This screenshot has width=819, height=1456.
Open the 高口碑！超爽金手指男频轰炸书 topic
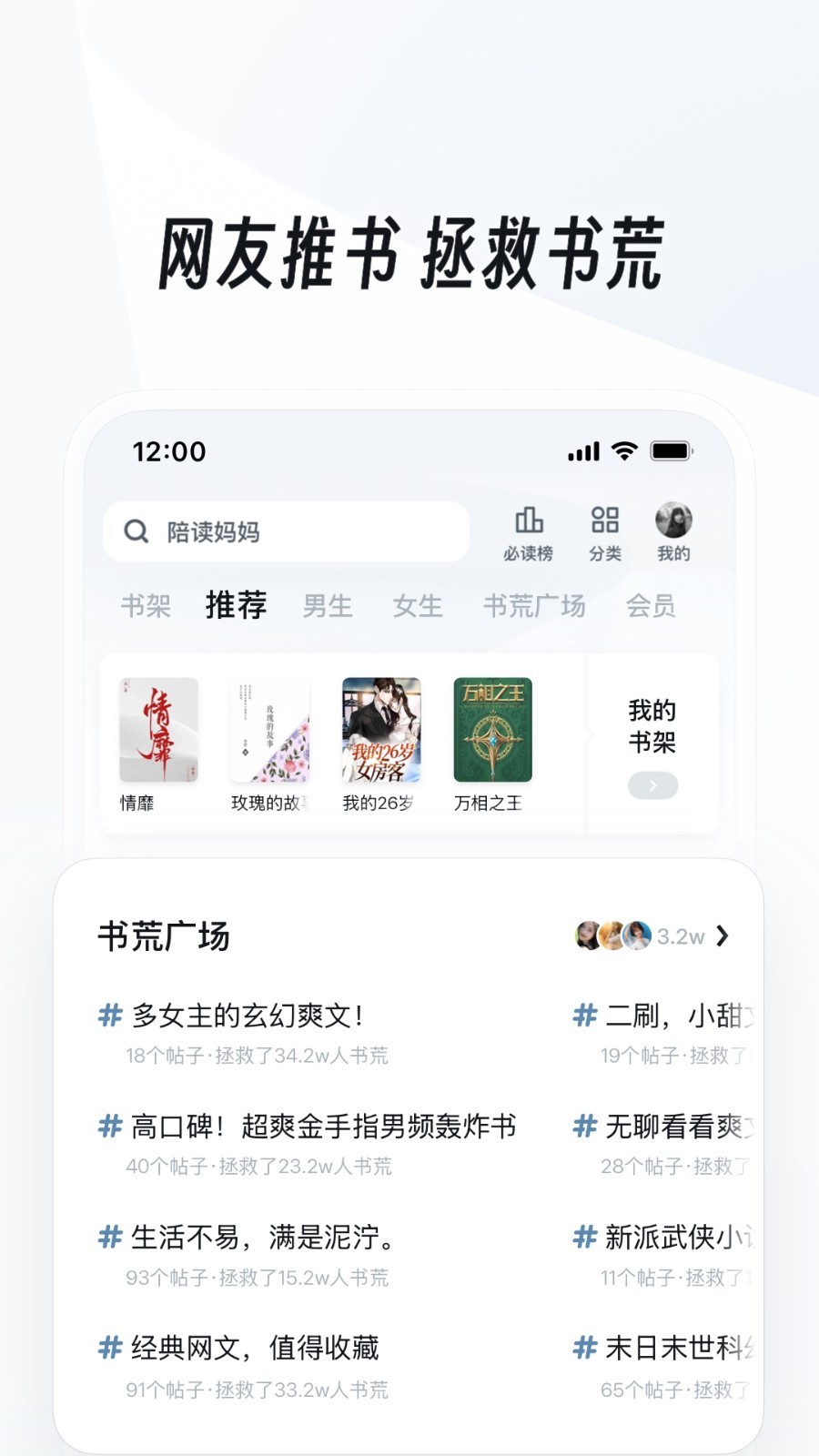323,1127
